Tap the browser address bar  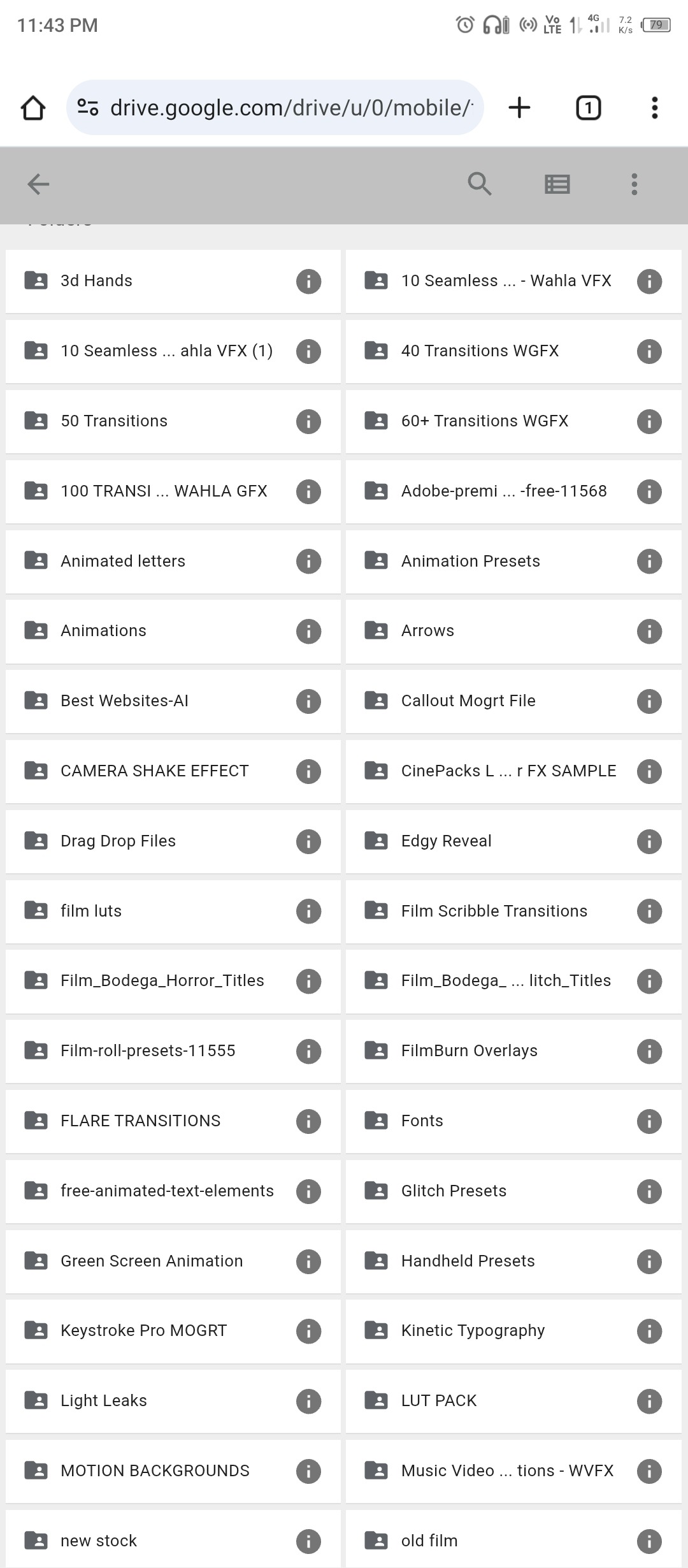coord(275,107)
